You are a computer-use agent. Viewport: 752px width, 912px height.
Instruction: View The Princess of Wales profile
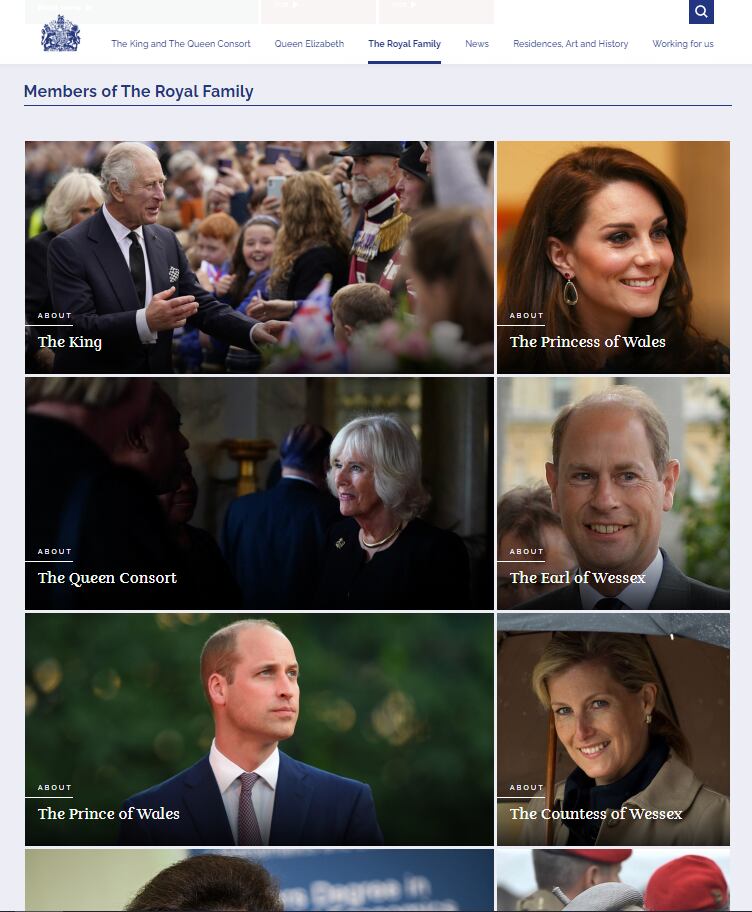613,257
